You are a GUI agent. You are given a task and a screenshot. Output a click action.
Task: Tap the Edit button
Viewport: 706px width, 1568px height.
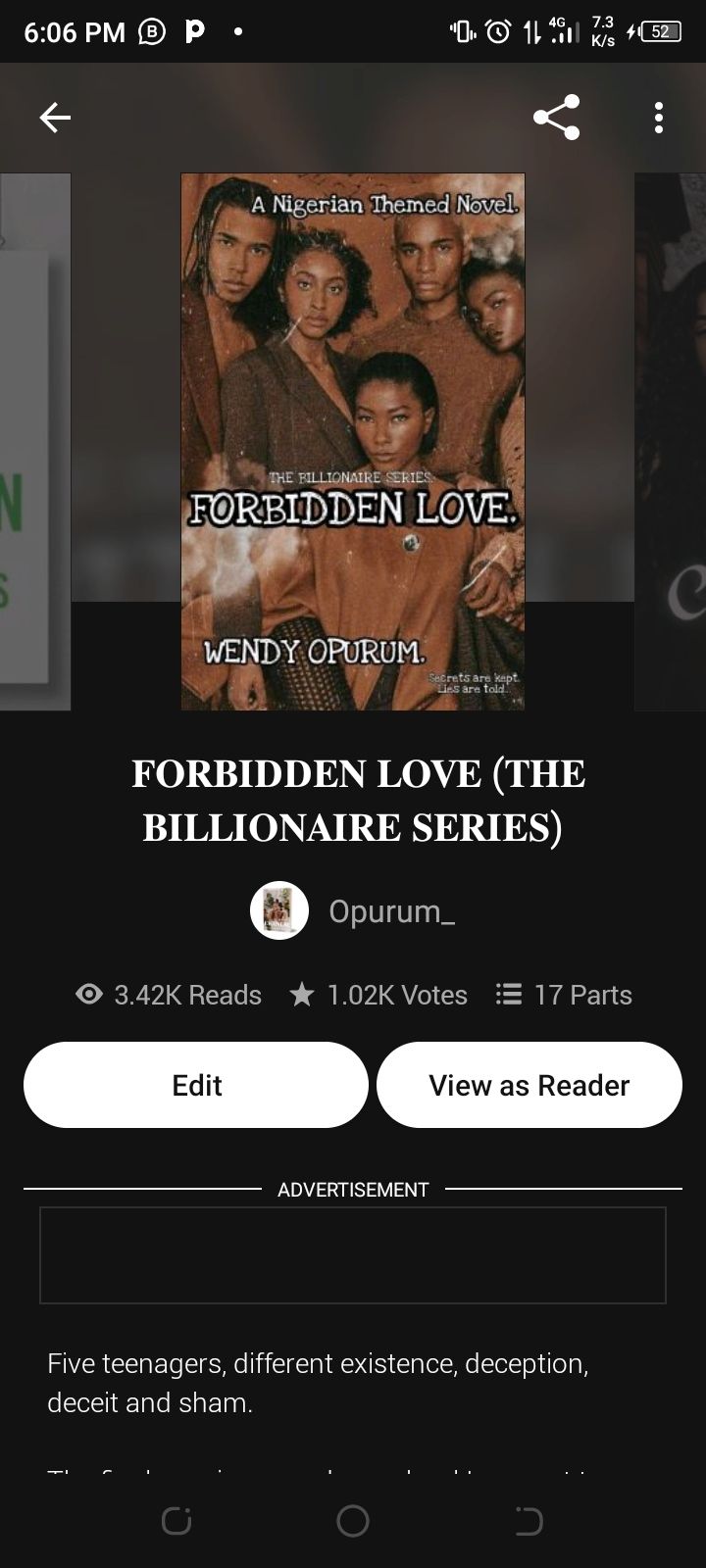point(196,1085)
